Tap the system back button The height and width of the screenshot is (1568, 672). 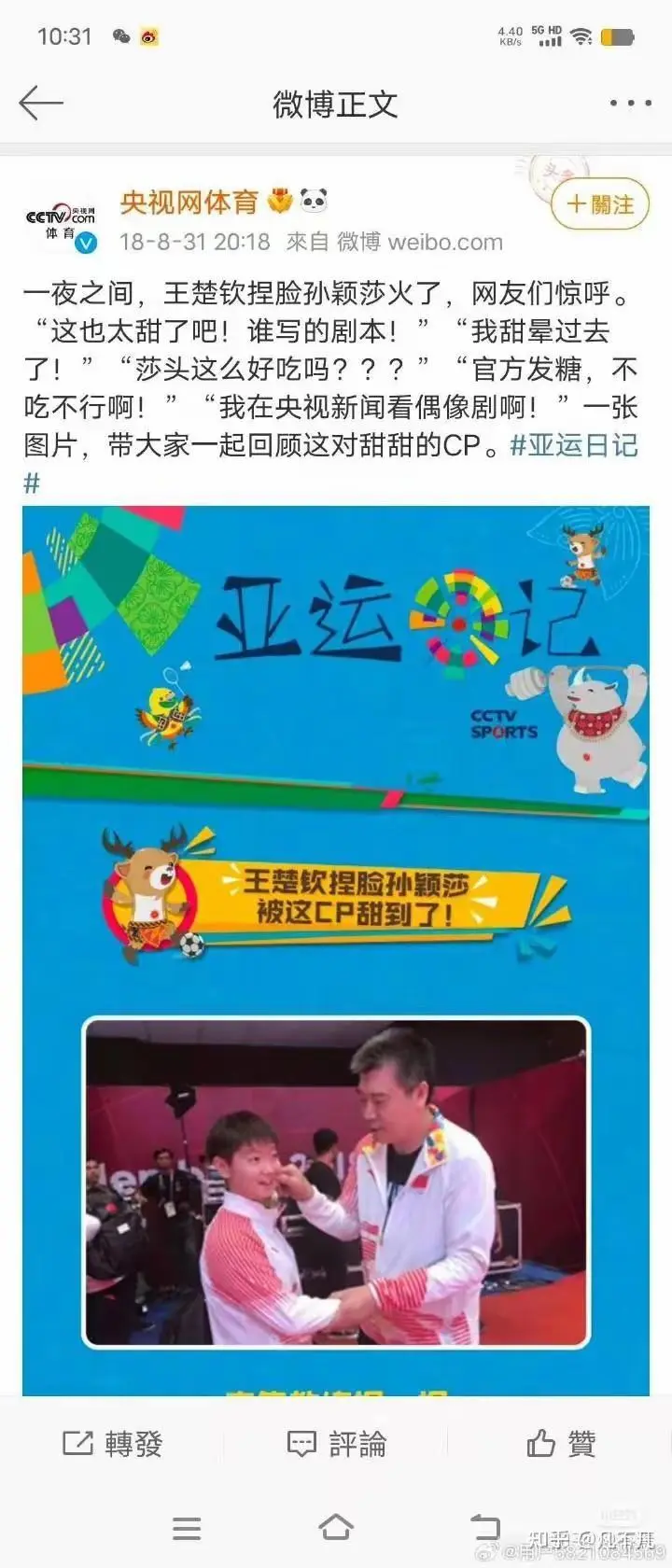pyautogui.click(x=484, y=1528)
